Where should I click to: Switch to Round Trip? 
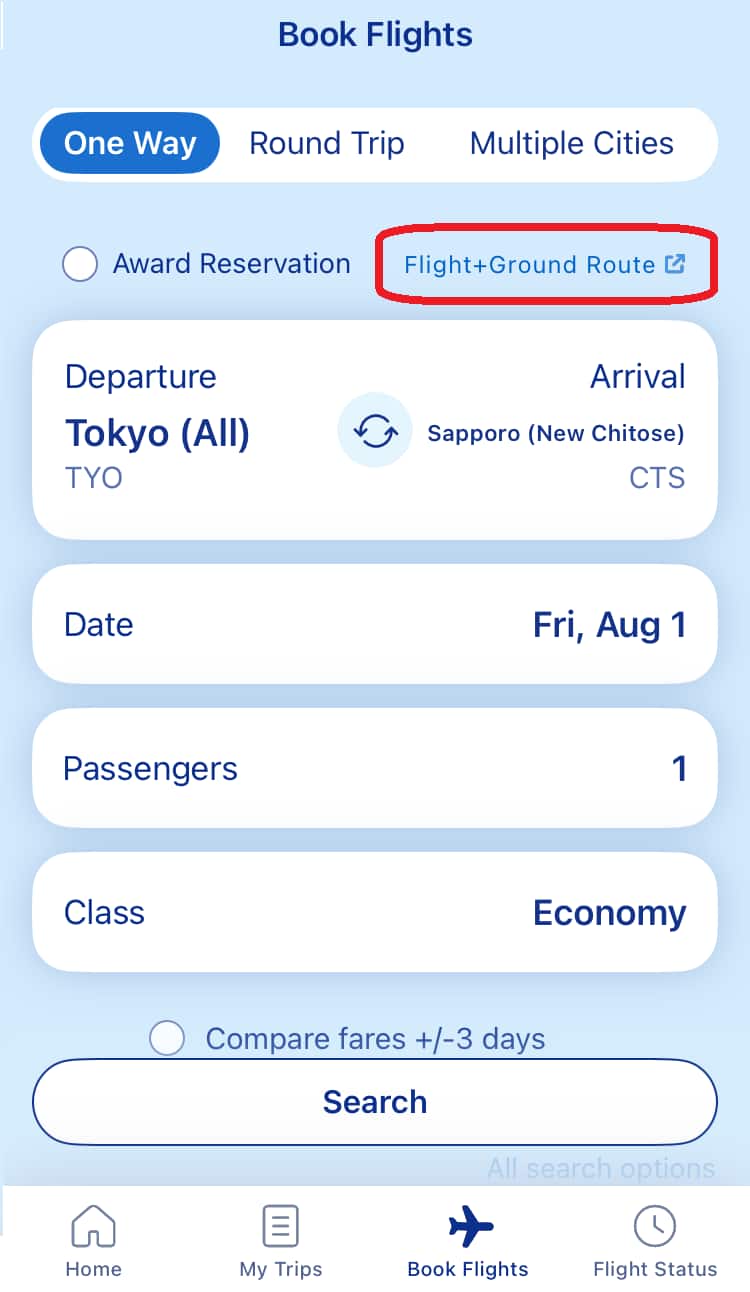coord(326,143)
